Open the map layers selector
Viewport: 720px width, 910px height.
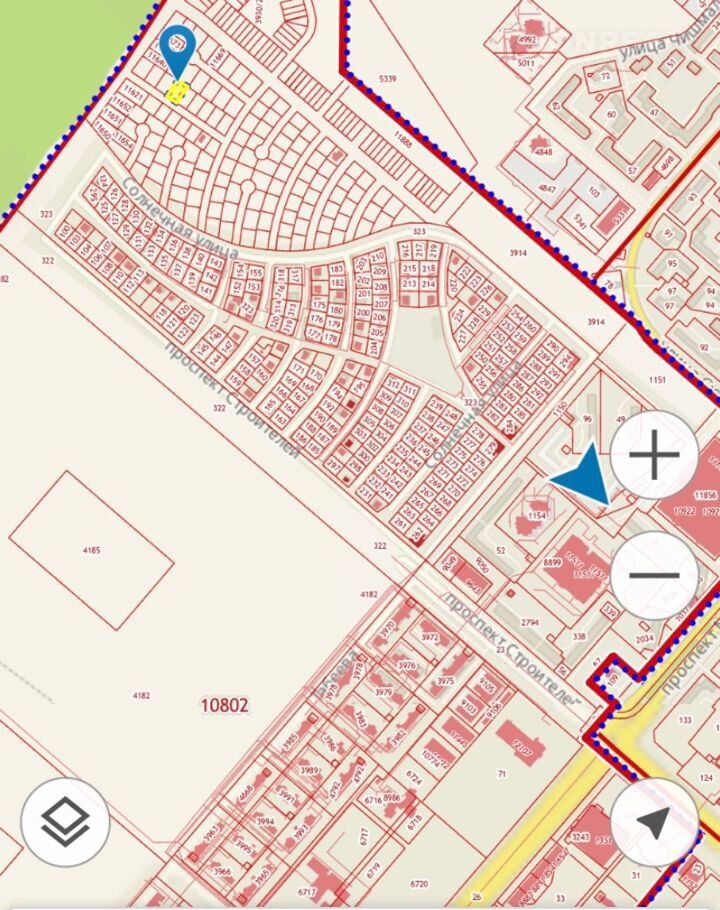point(65,822)
